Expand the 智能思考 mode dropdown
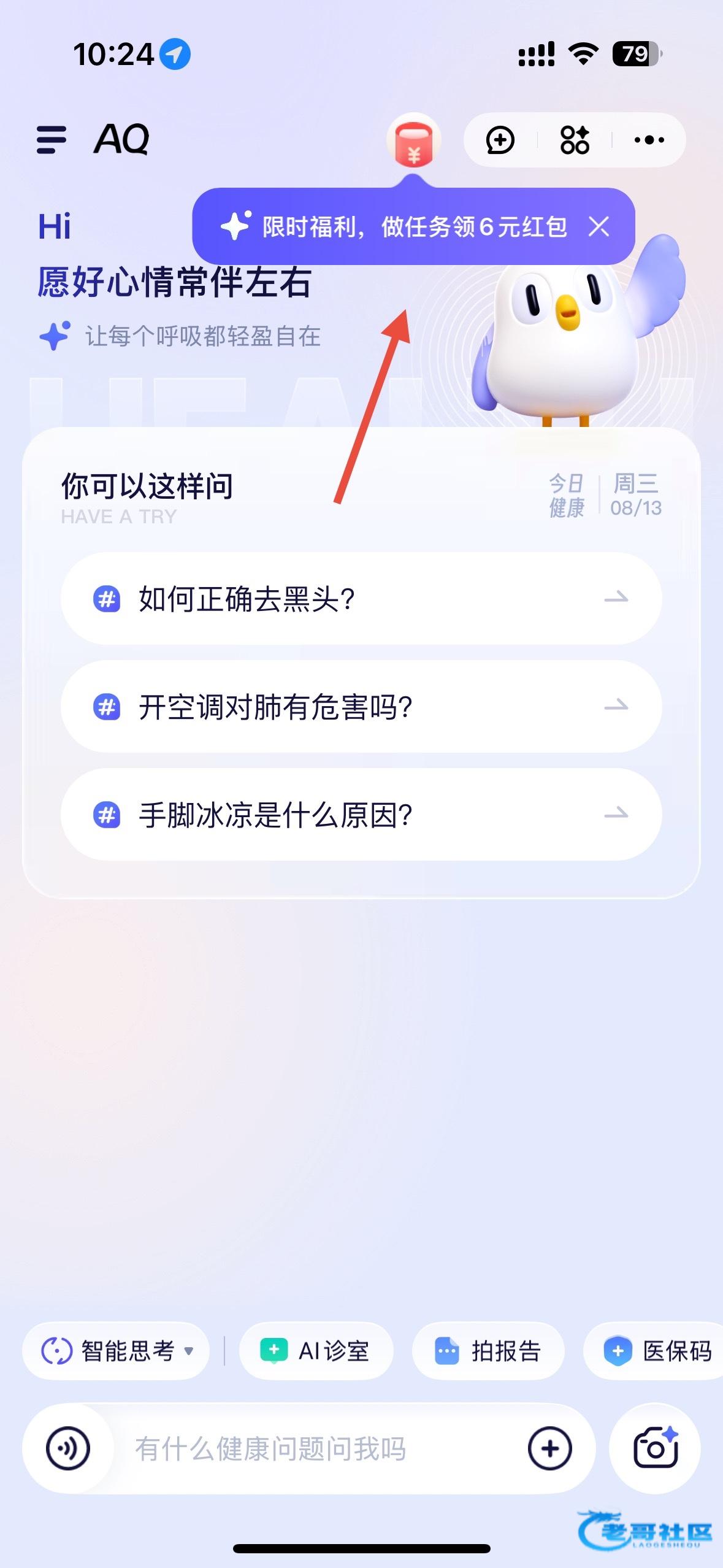 tap(117, 1351)
